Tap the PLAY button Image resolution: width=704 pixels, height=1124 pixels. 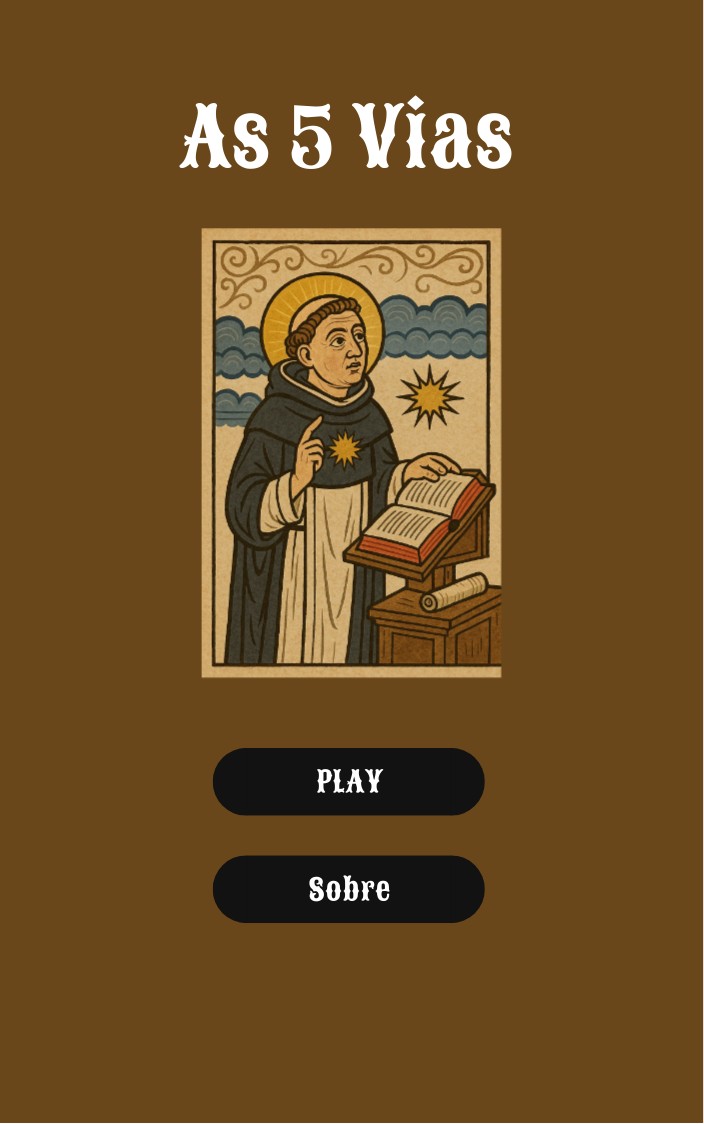349,781
